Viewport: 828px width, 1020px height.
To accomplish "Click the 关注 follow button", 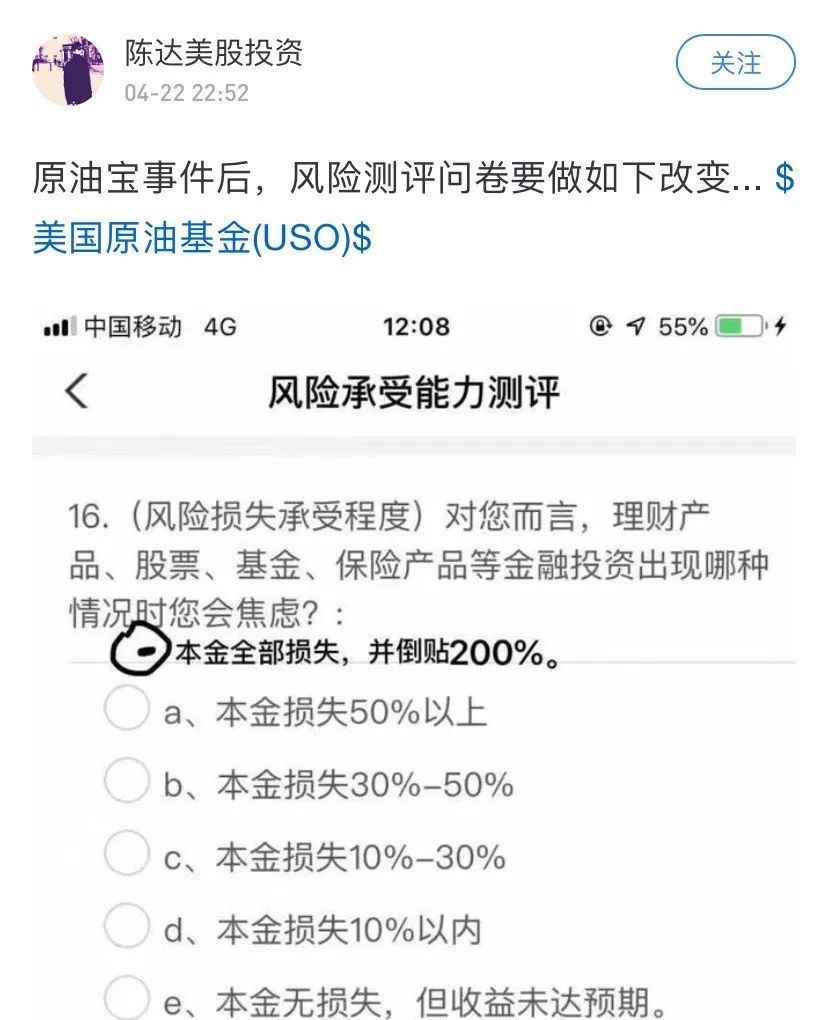I will pyautogui.click(x=737, y=62).
